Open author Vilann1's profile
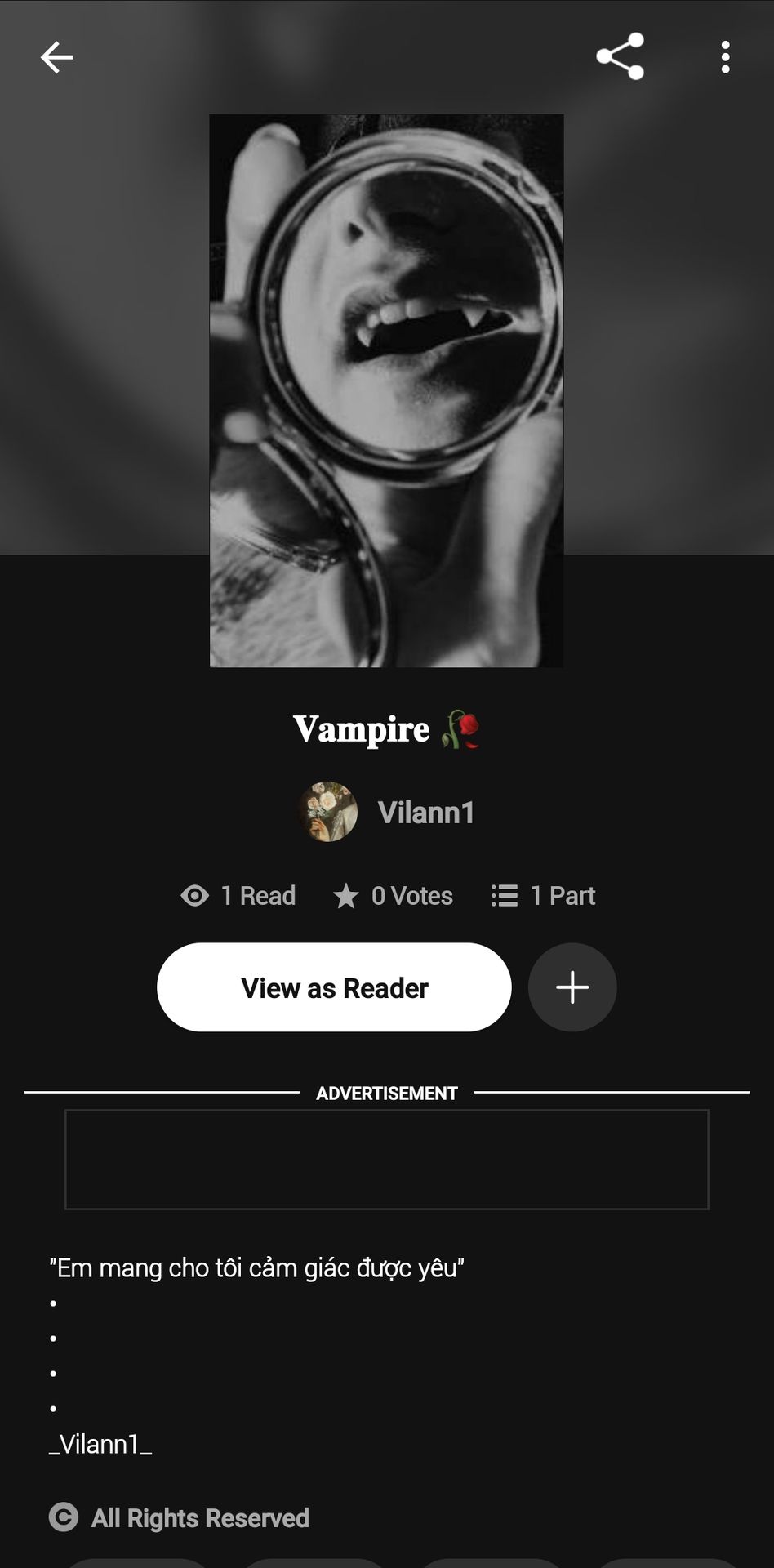Image resolution: width=774 pixels, height=1568 pixels. tap(386, 812)
